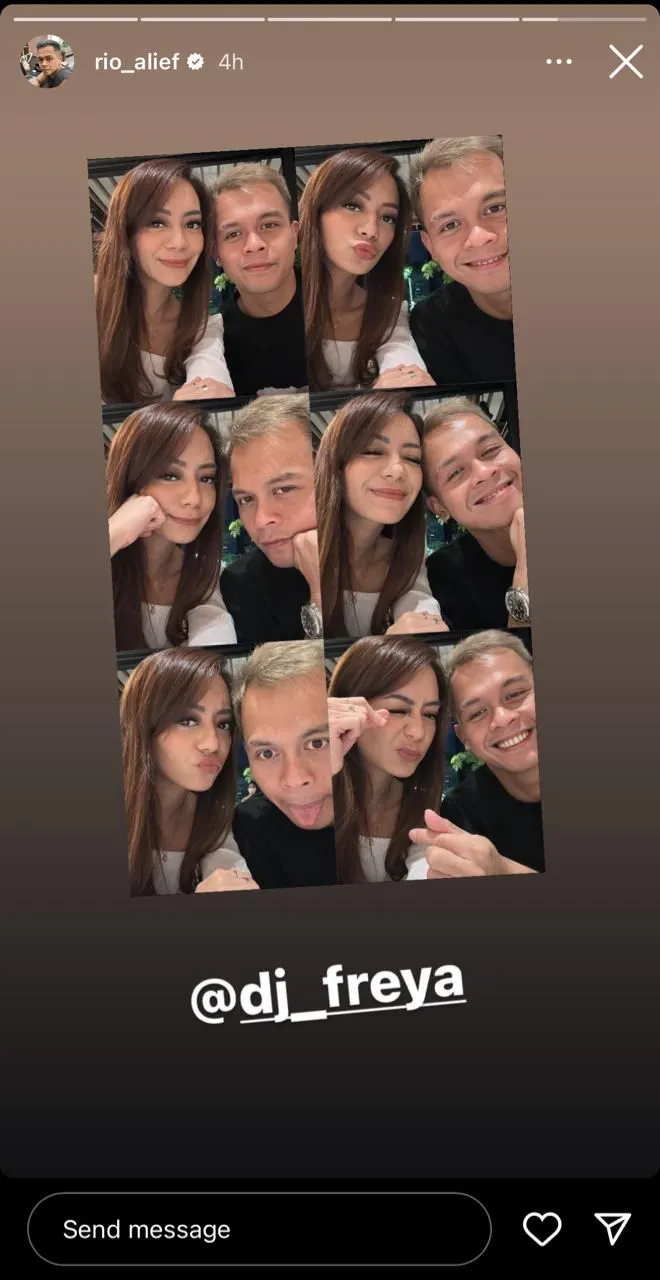Tap the Send message field

point(259,1229)
